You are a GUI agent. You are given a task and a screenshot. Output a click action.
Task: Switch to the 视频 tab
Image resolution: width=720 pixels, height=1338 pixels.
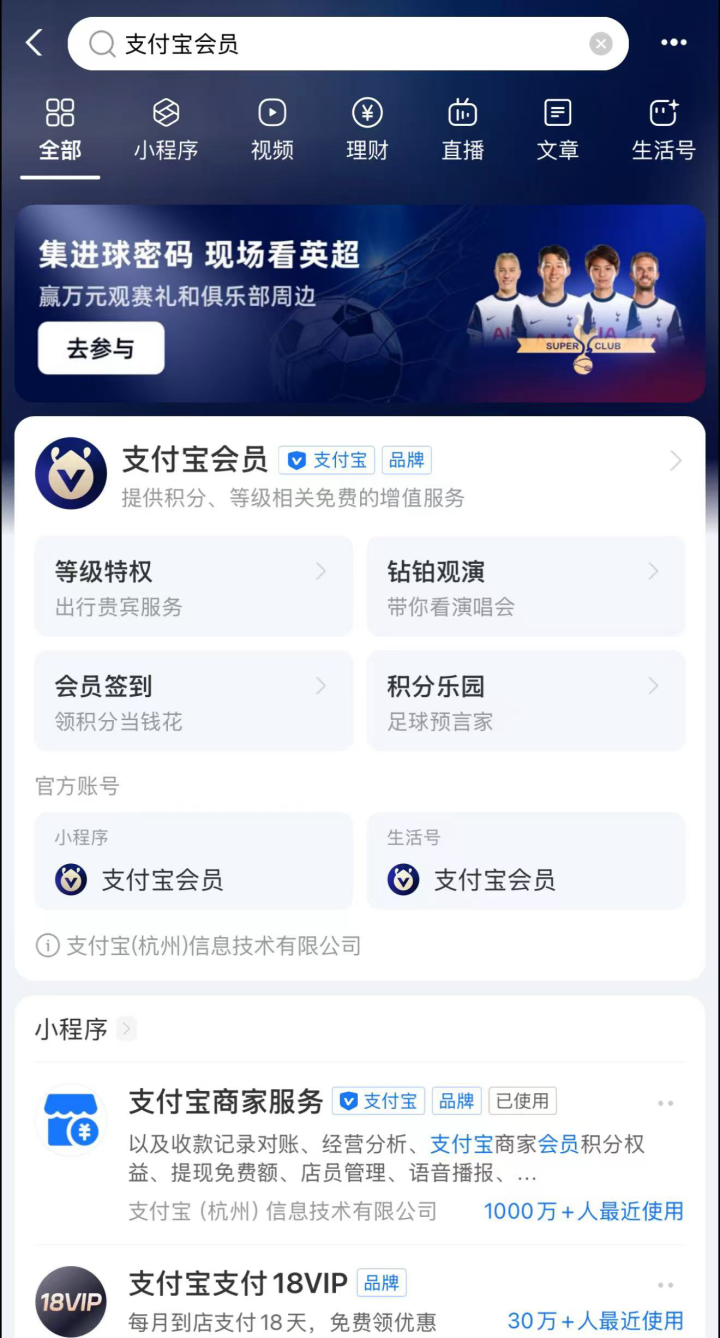pyautogui.click(x=272, y=130)
